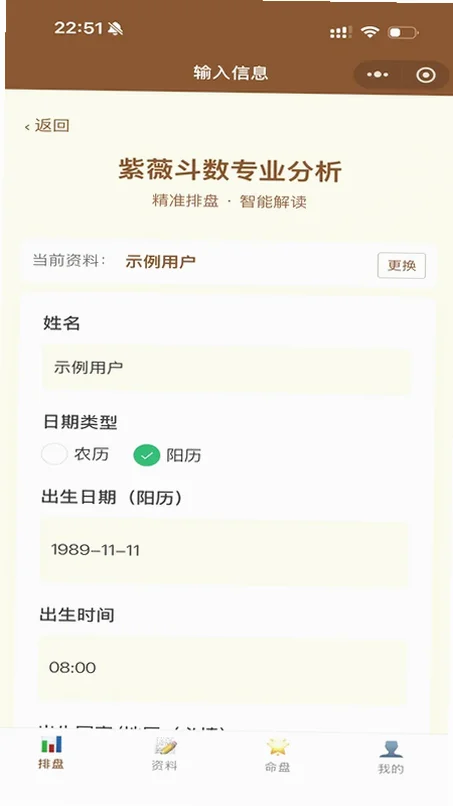Switch to the 资料 tab

tap(165, 755)
